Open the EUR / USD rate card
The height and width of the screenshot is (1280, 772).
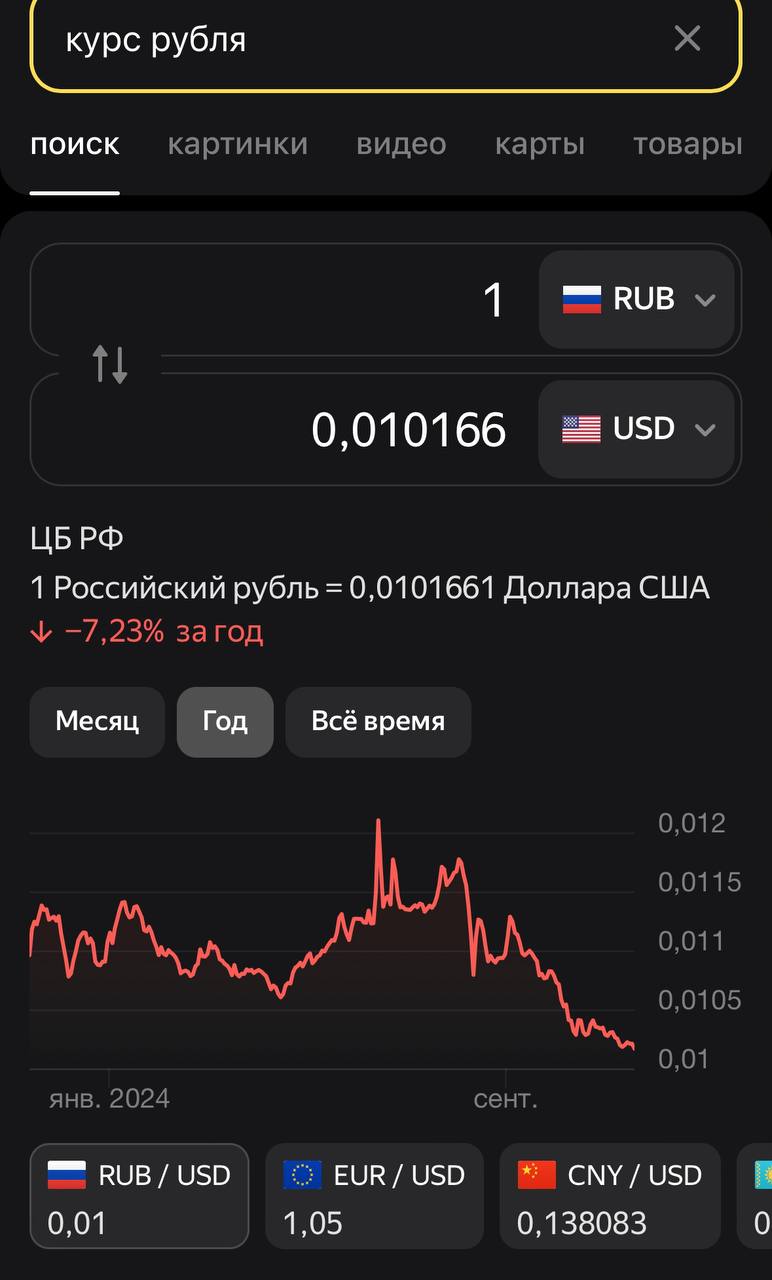pos(374,1196)
